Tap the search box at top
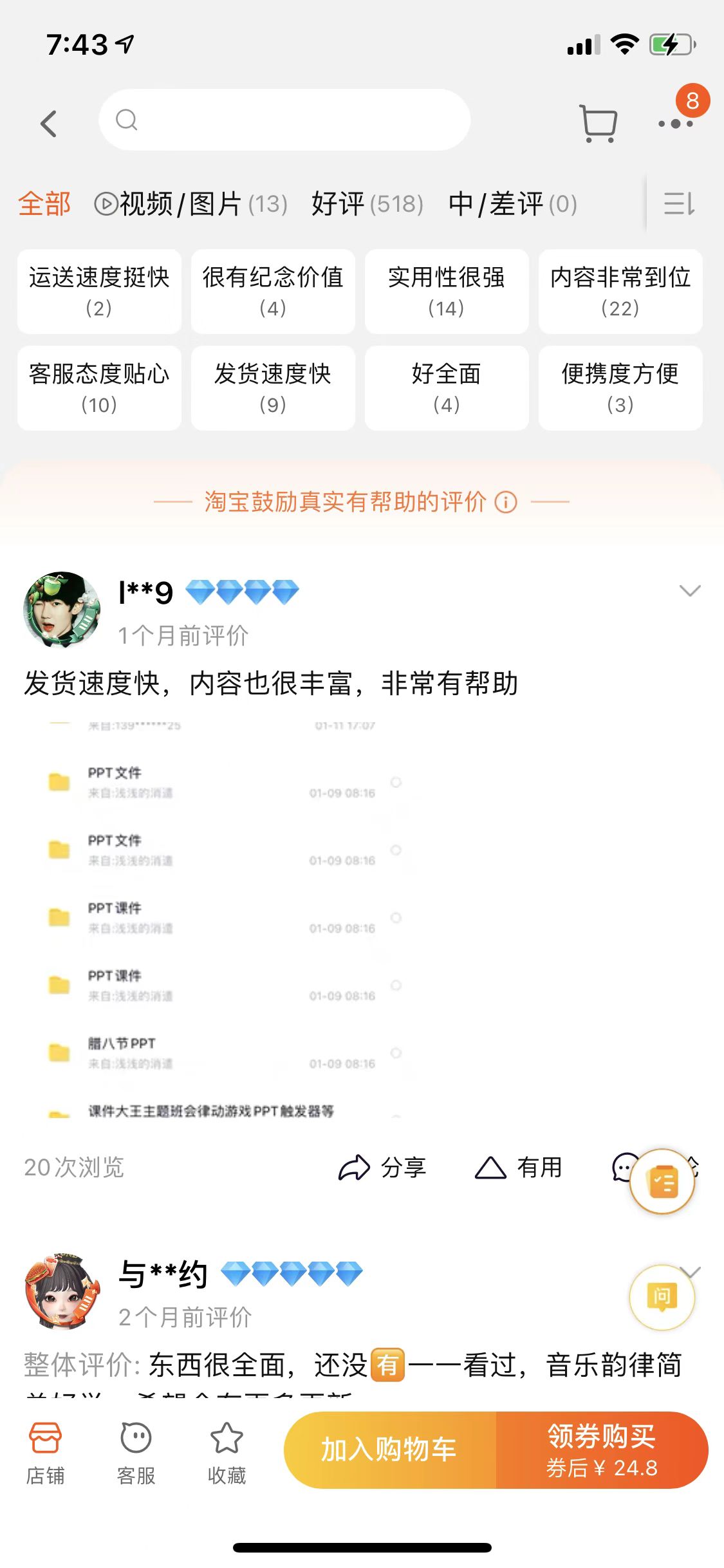Image resolution: width=724 pixels, height=1568 pixels. (284, 120)
